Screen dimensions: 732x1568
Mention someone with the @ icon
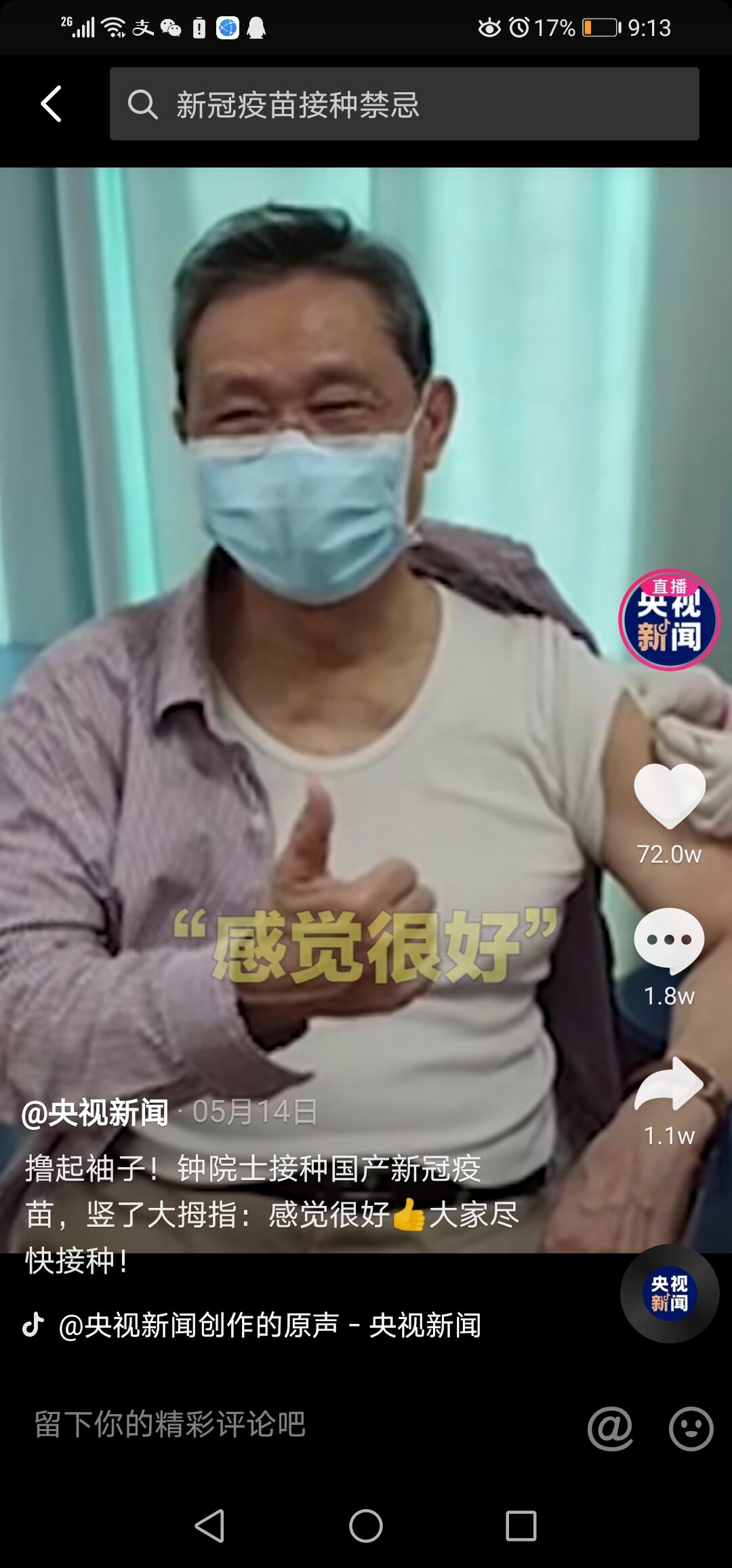610,1427
